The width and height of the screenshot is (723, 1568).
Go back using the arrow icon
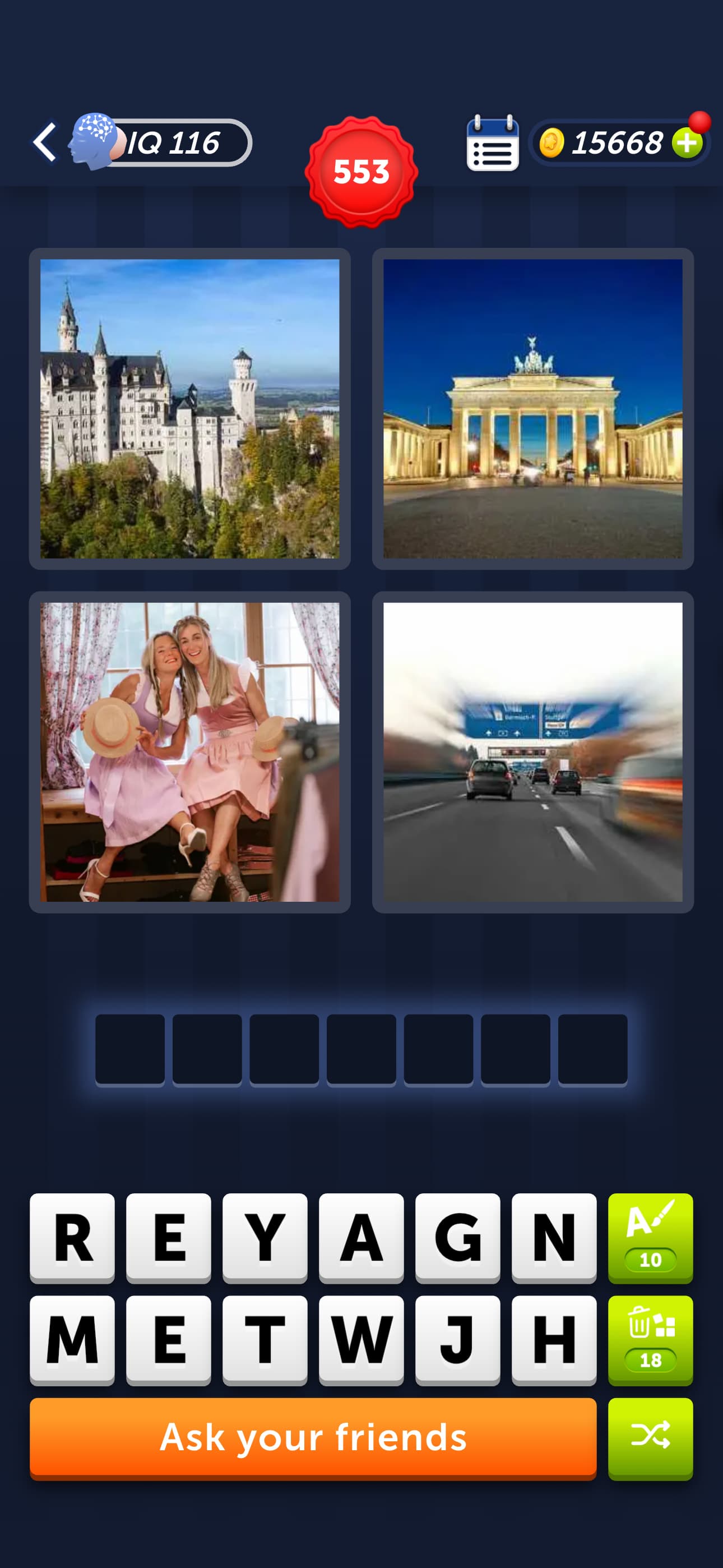click(x=45, y=142)
